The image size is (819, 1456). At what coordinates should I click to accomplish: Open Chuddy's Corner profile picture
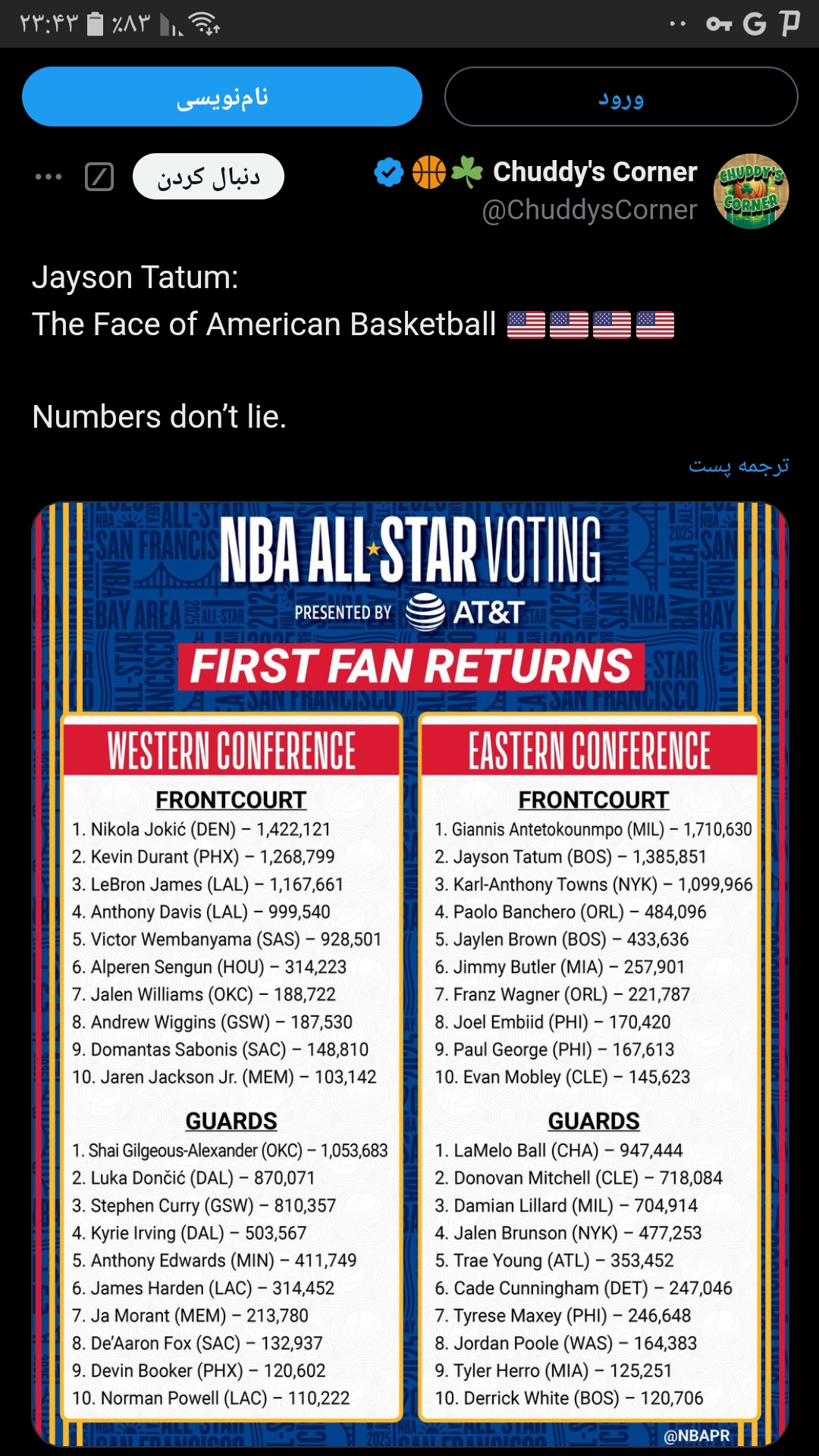pyautogui.click(x=751, y=191)
